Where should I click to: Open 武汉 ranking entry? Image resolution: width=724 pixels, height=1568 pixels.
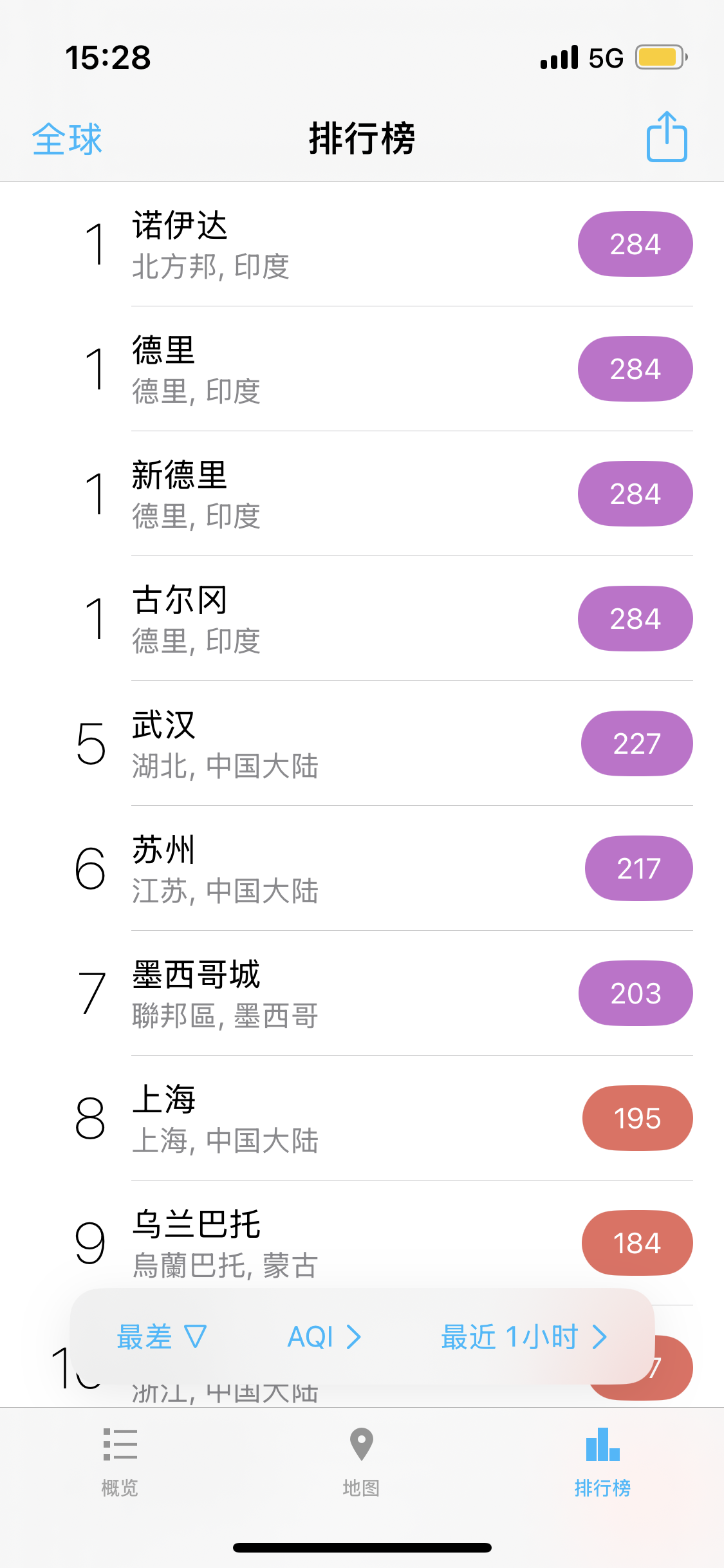click(x=362, y=743)
